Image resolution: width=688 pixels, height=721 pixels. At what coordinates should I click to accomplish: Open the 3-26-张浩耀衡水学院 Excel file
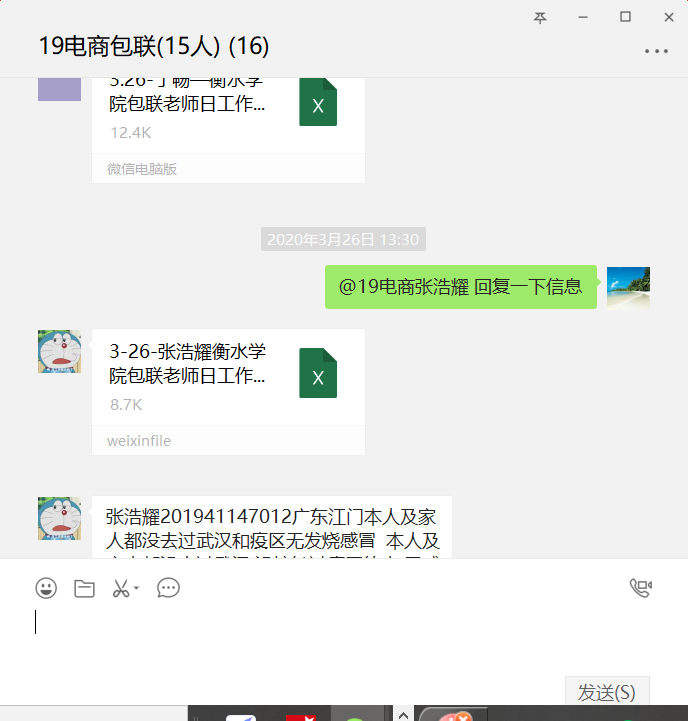228,380
